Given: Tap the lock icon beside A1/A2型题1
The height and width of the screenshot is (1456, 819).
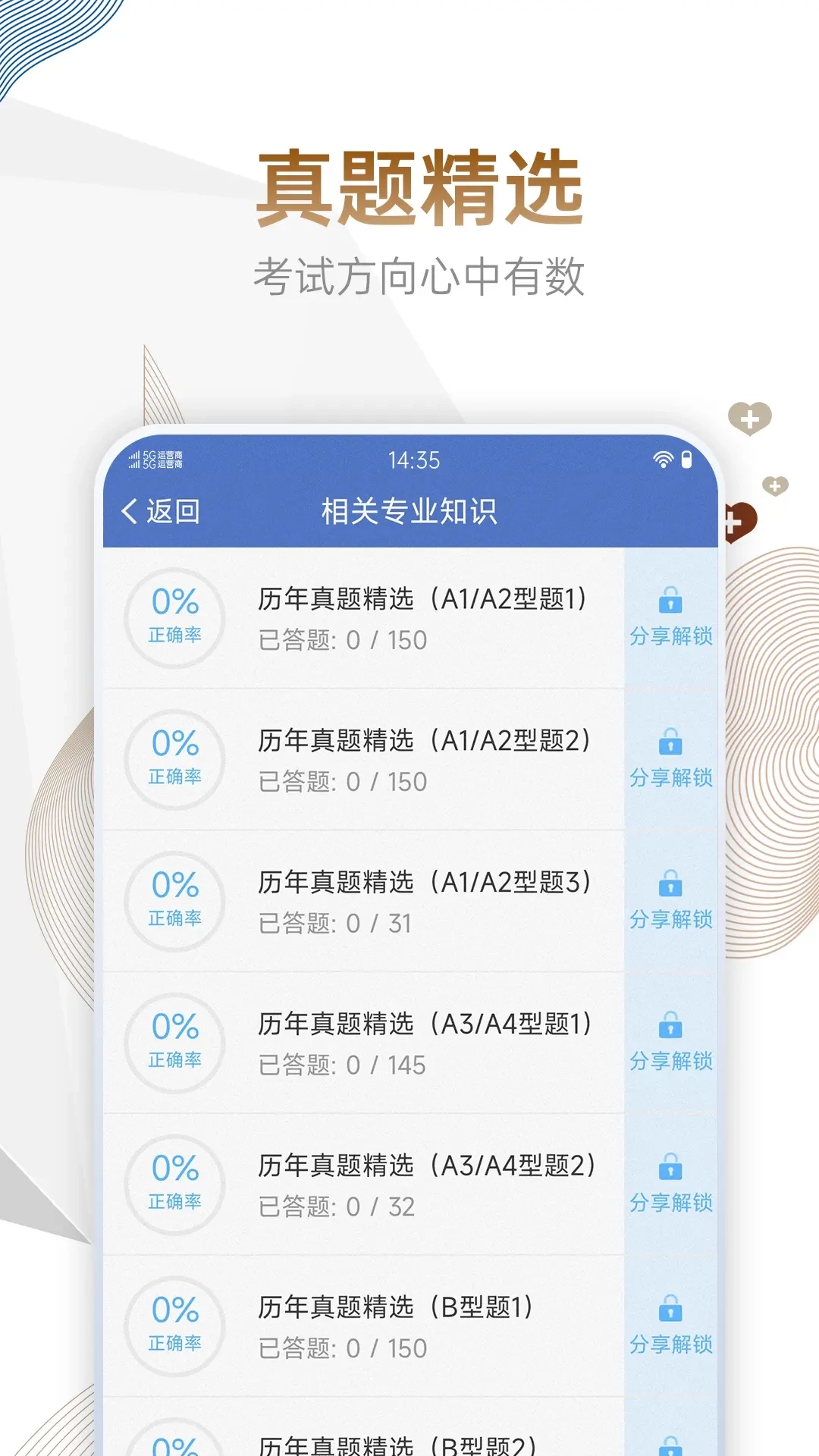Looking at the screenshot, I should (670, 603).
